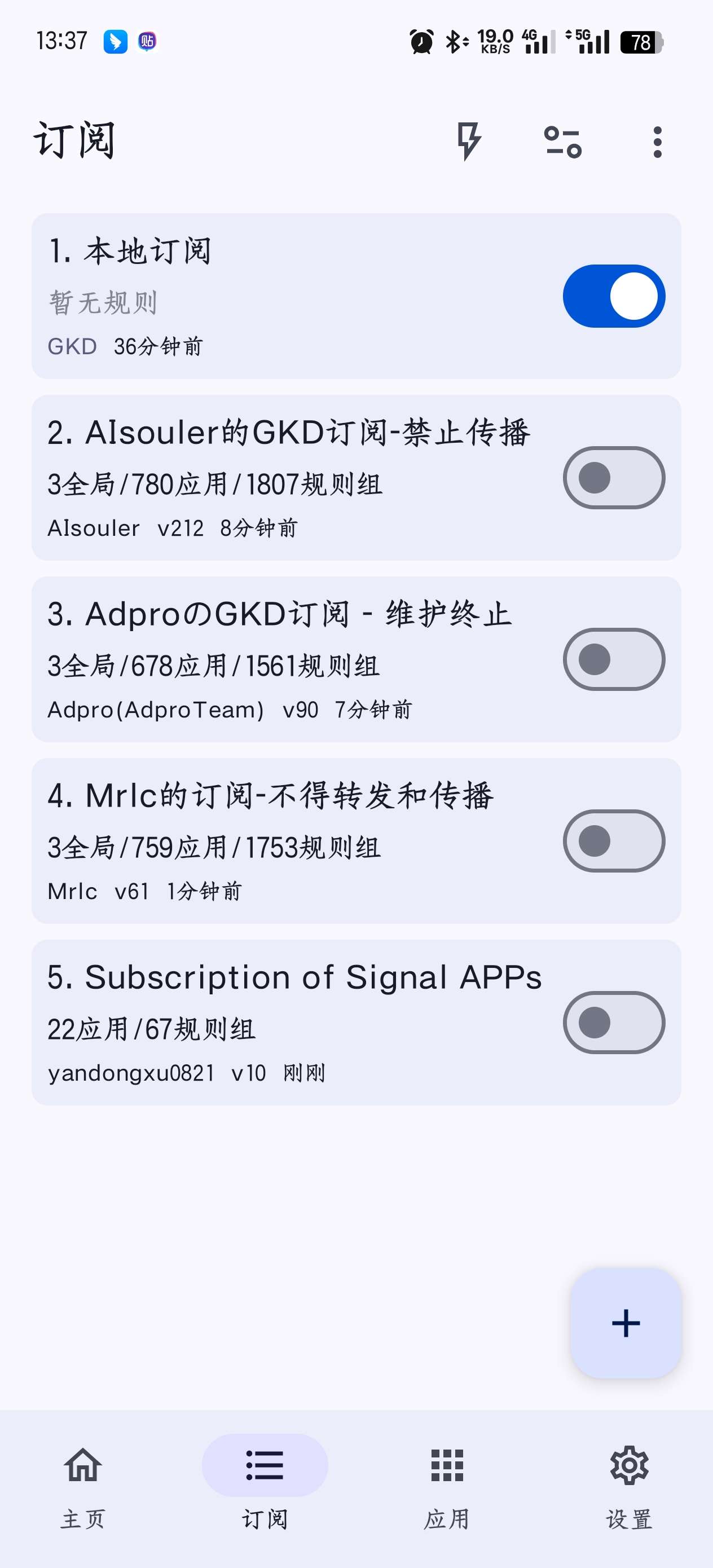
Task: Open the 本地订阅 subscription card
Action: [x=274, y=297]
